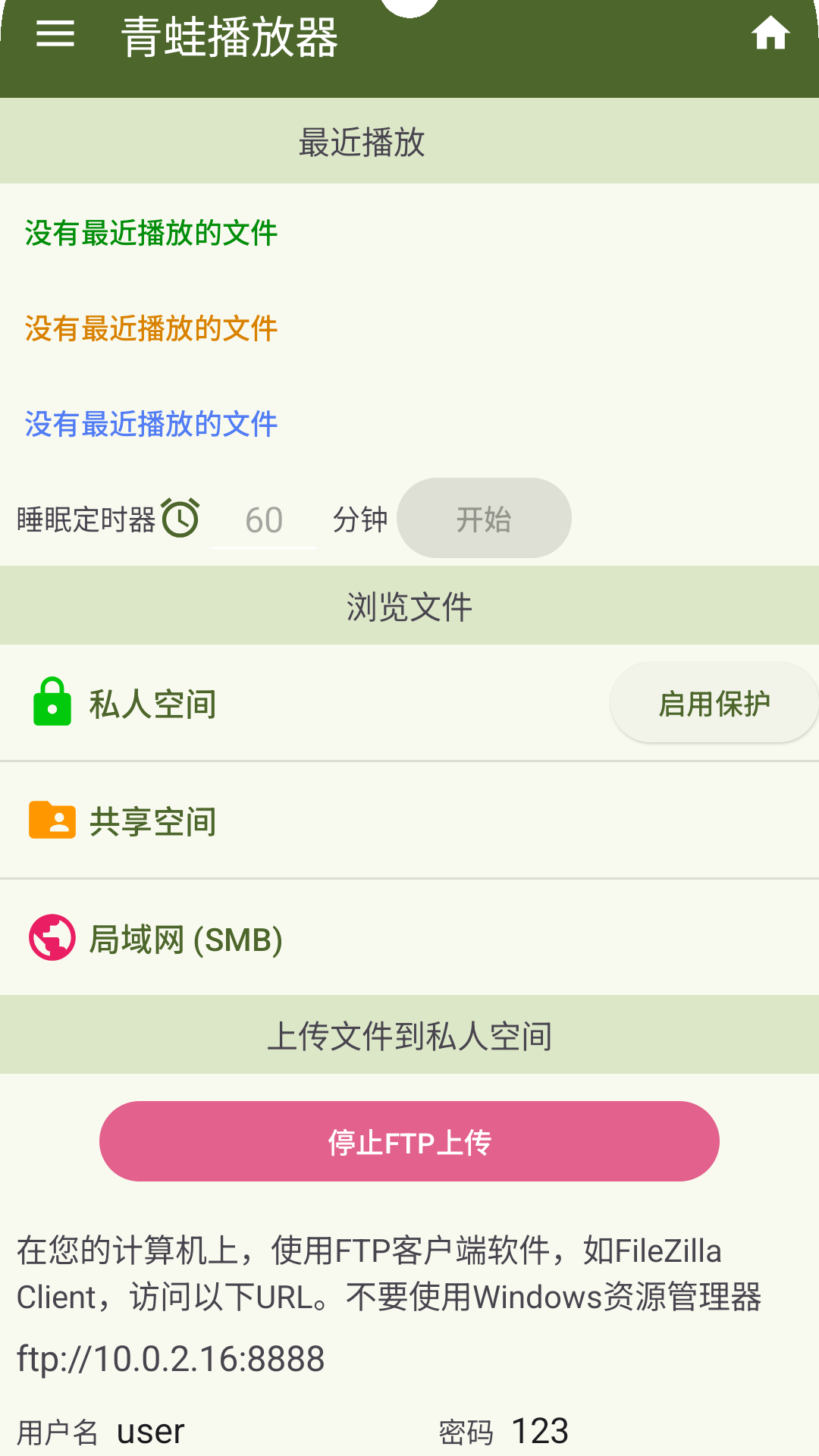Click the 停止FTP上传 button
This screenshot has width=819, height=1456.
(409, 1141)
